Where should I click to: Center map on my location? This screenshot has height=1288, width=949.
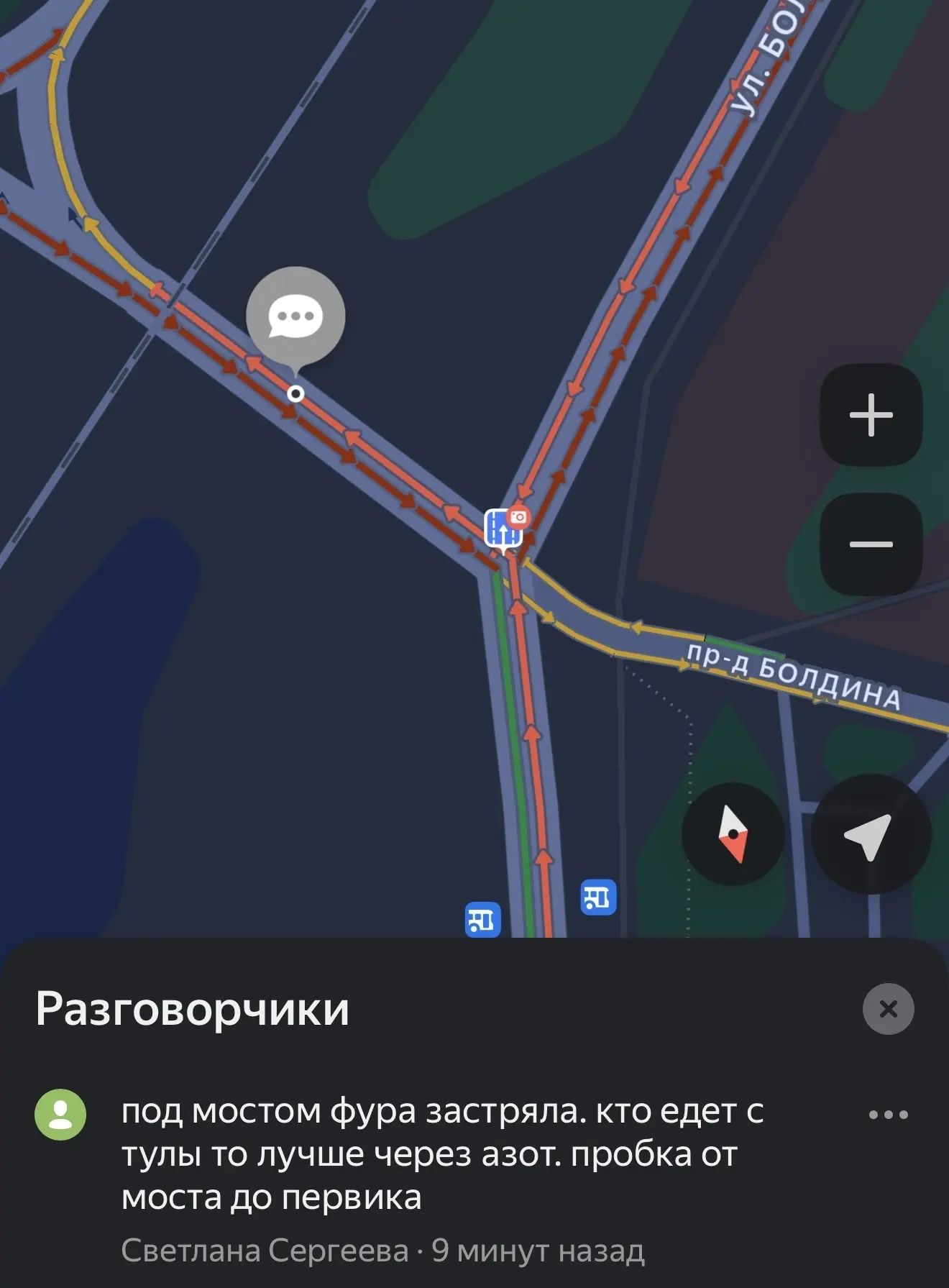[870, 834]
